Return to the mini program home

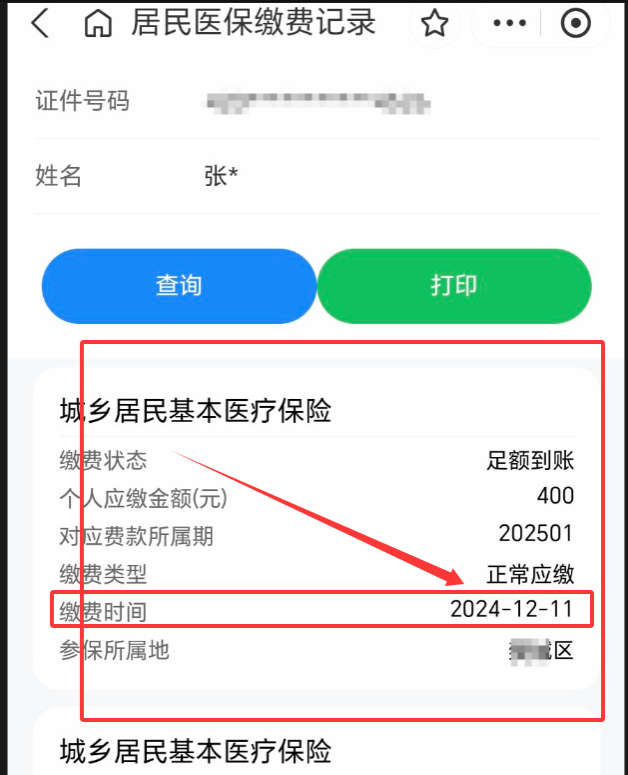97,24
